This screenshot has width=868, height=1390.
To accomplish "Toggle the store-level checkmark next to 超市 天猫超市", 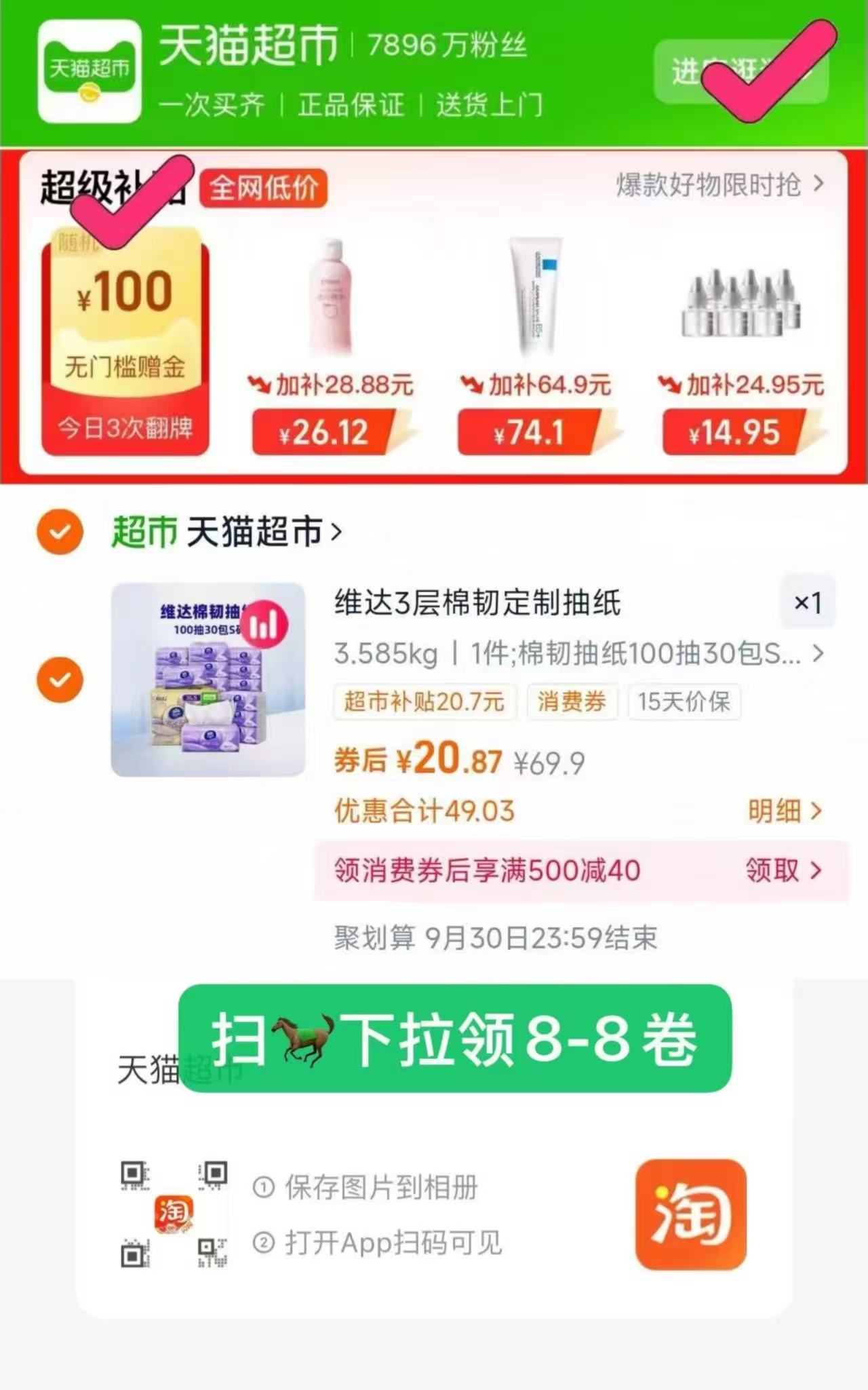I will (x=60, y=533).
